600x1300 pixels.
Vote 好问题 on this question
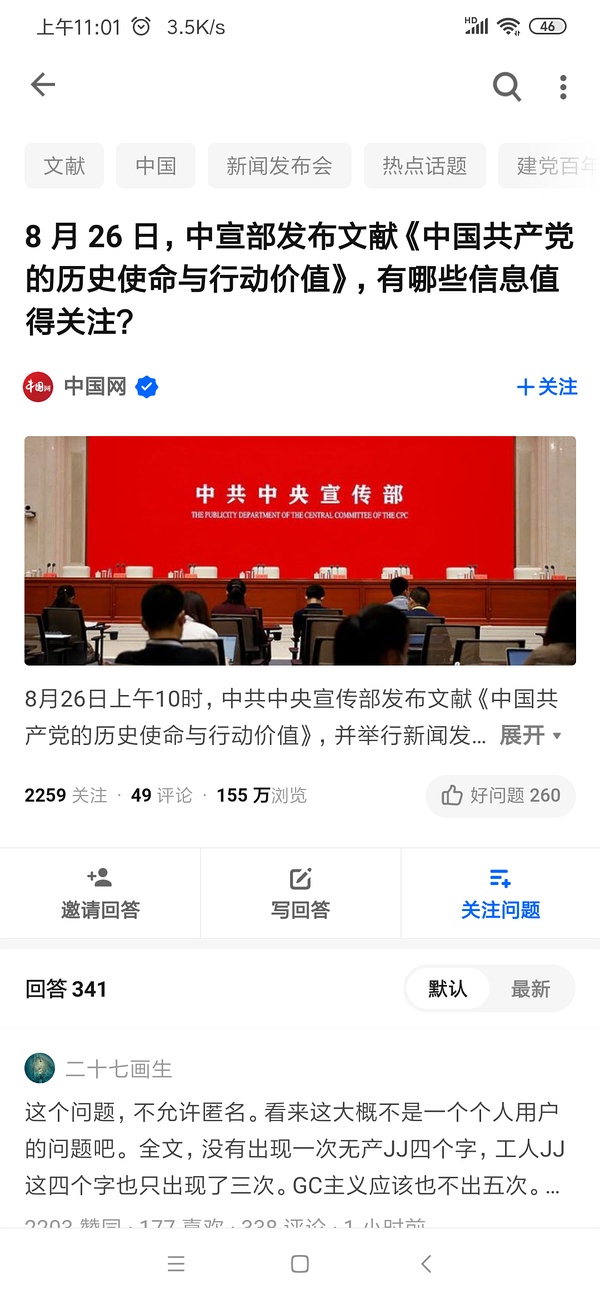coord(501,796)
